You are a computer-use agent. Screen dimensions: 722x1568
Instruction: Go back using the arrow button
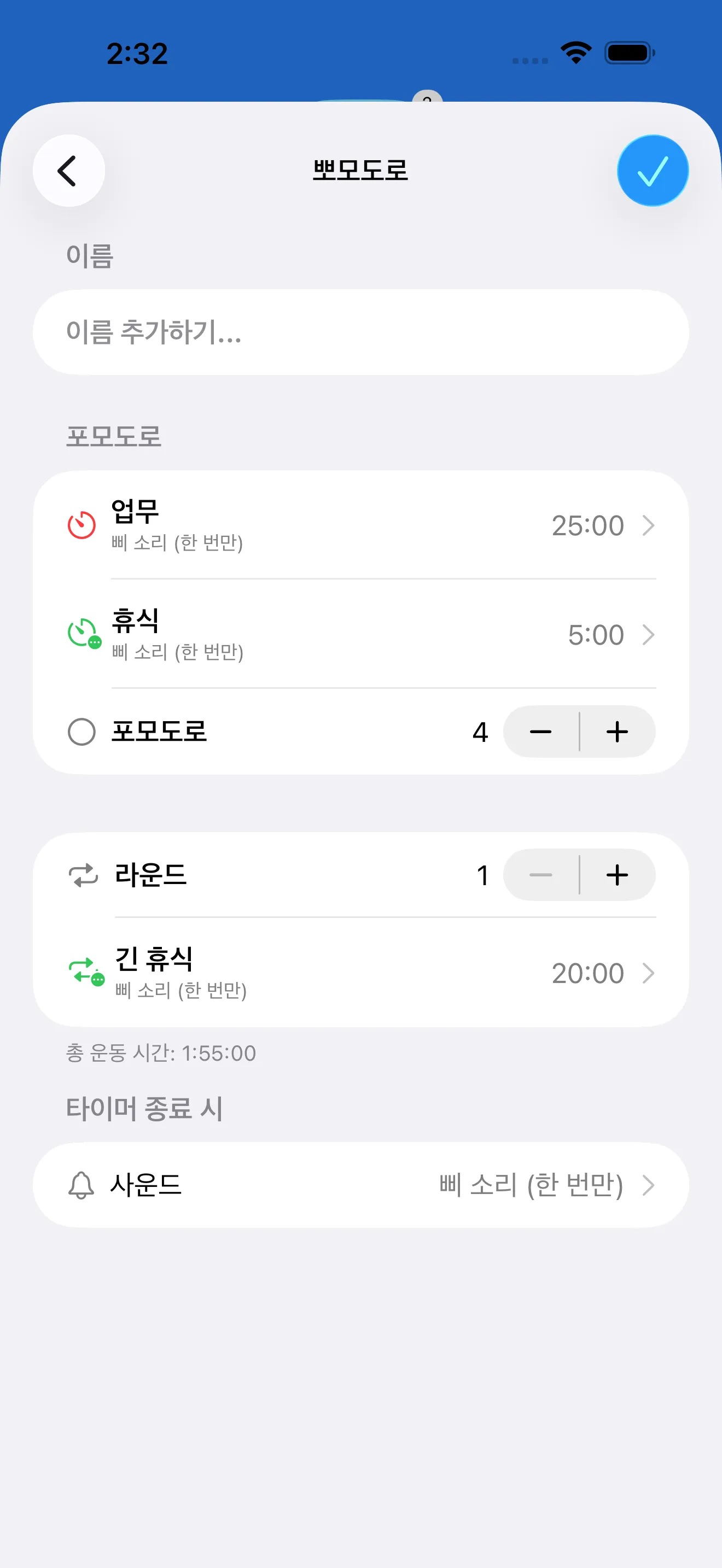coord(68,171)
